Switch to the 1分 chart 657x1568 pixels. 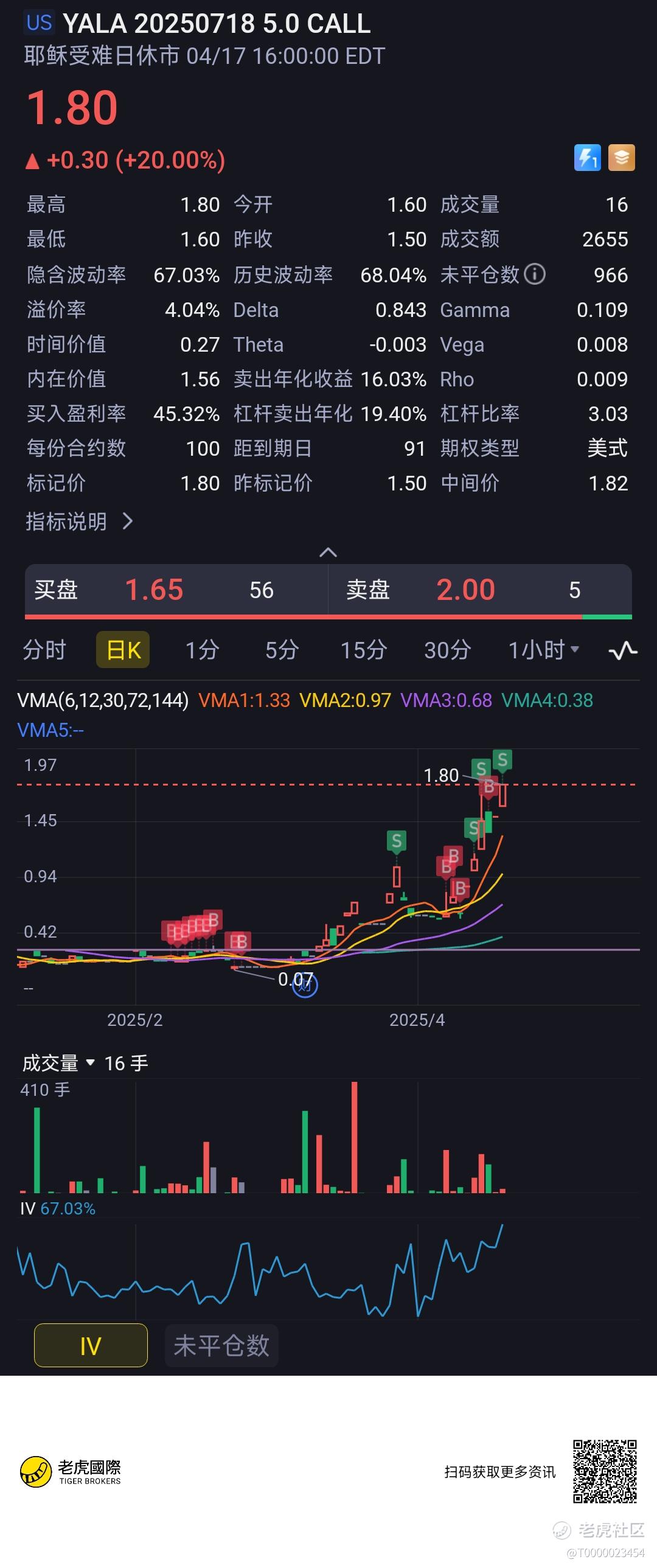pos(202,650)
